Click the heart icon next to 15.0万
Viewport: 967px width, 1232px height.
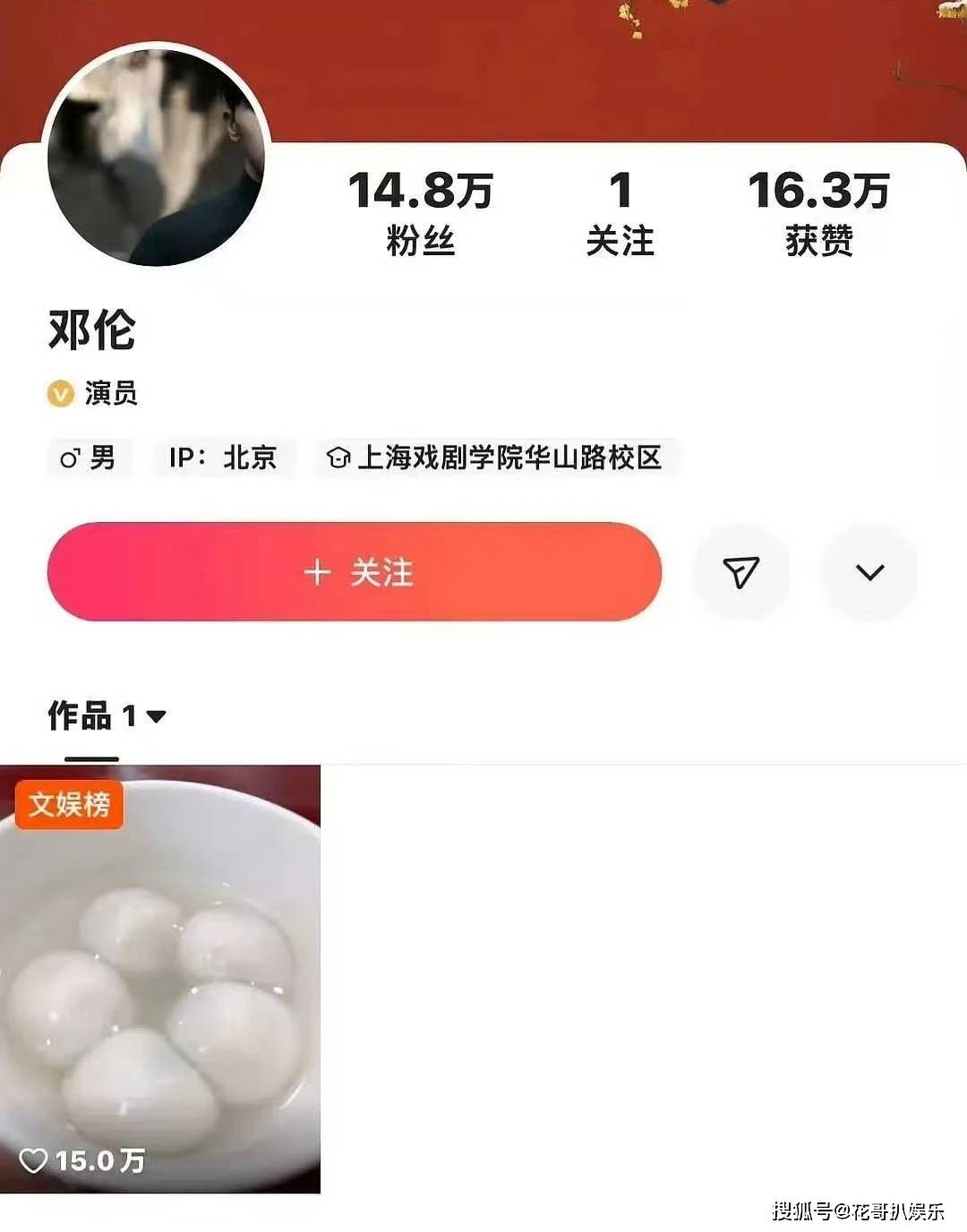click(x=36, y=1161)
